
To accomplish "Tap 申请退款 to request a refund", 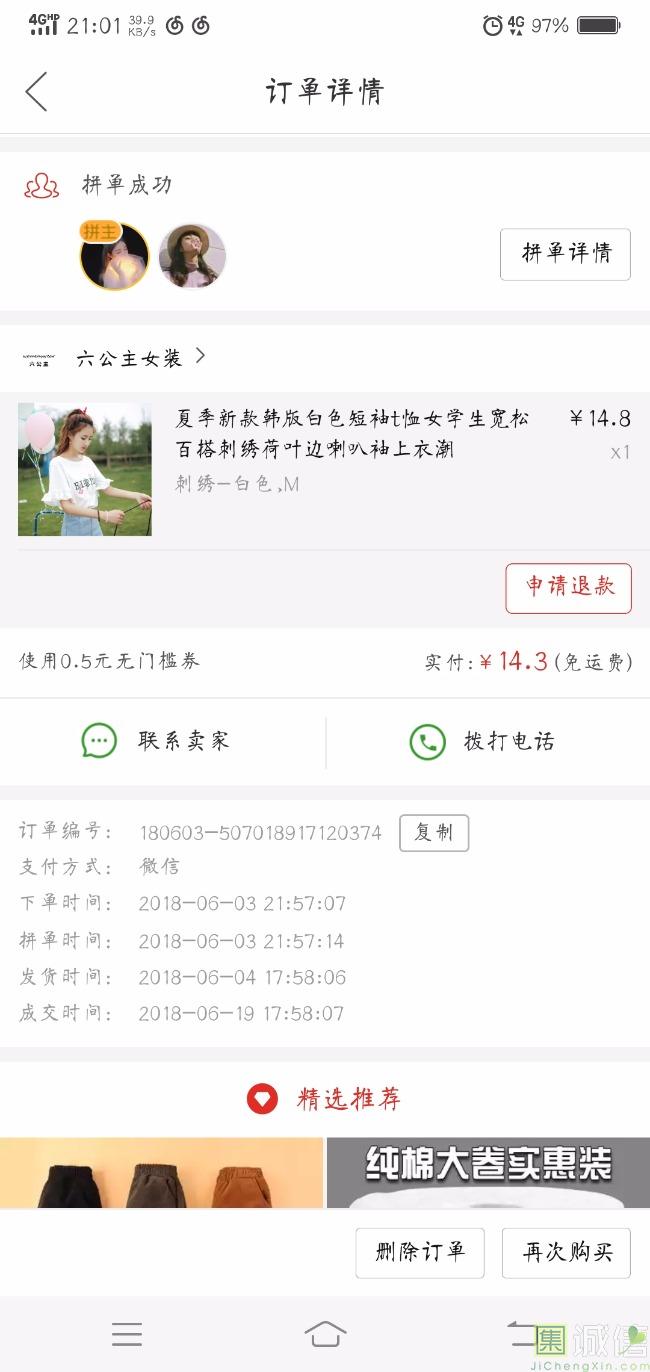I will (x=568, y=588).
